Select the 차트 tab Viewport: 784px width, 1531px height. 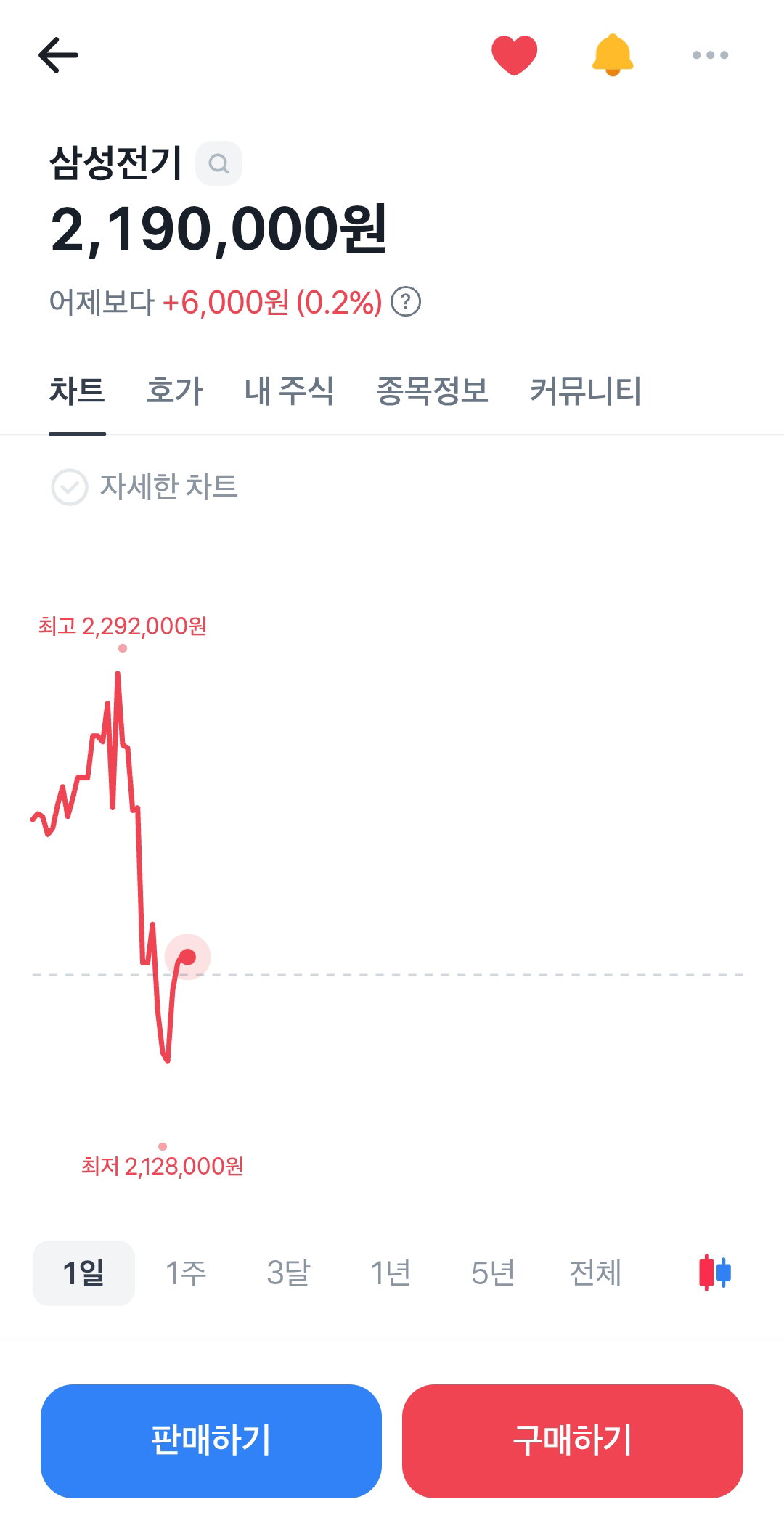point(77,391)
